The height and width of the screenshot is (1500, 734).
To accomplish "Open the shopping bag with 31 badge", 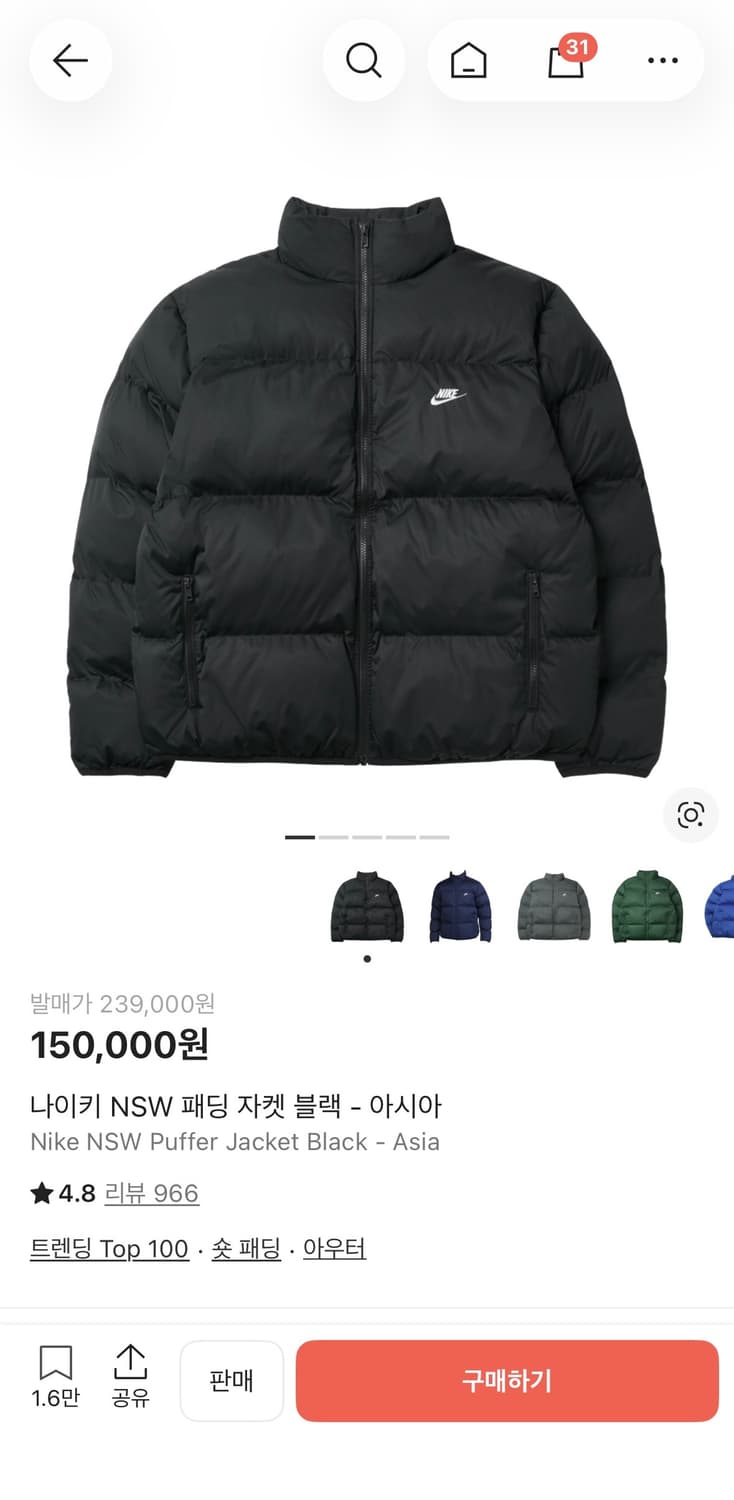I will (566, 60).
